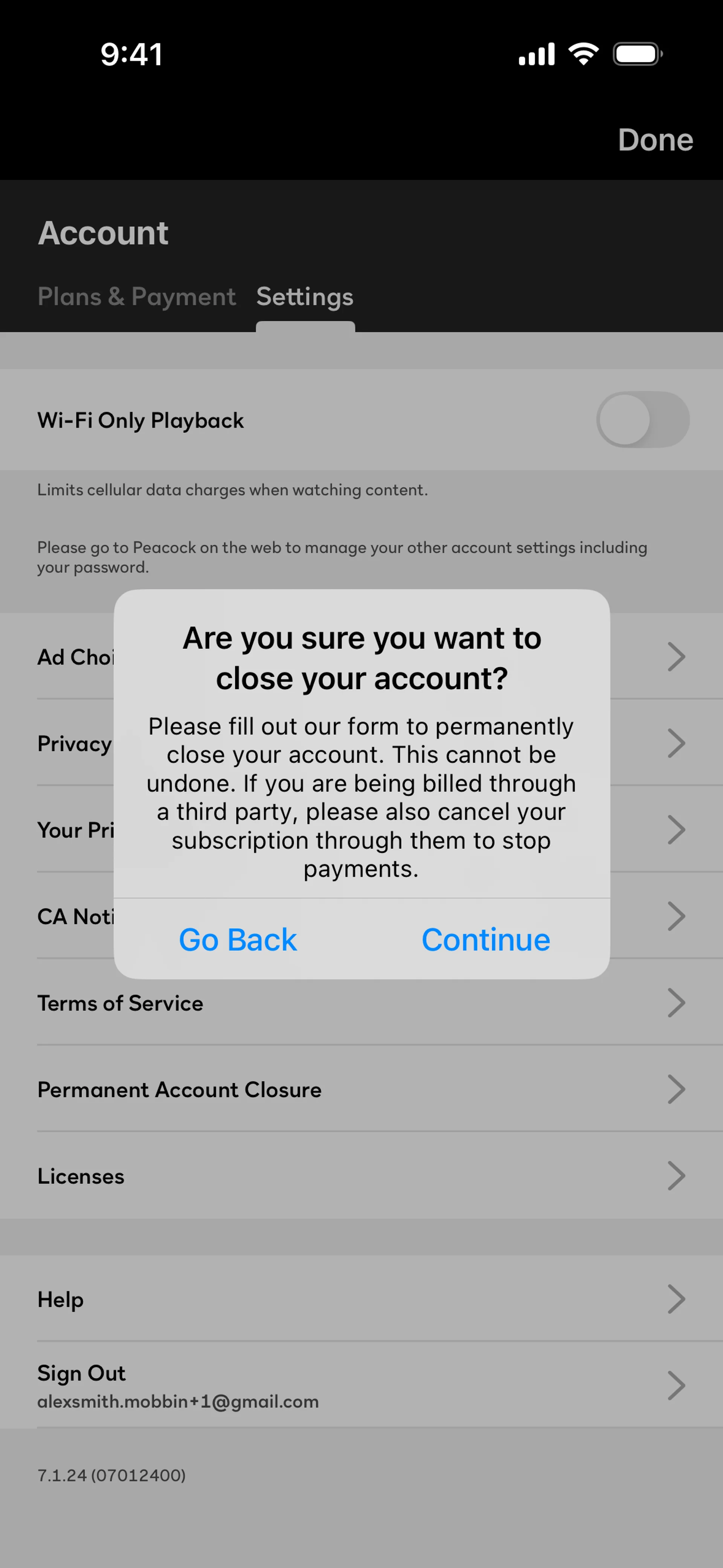
Task: Open Permanent Account Closure row
Action: (x=361, y=1090)
